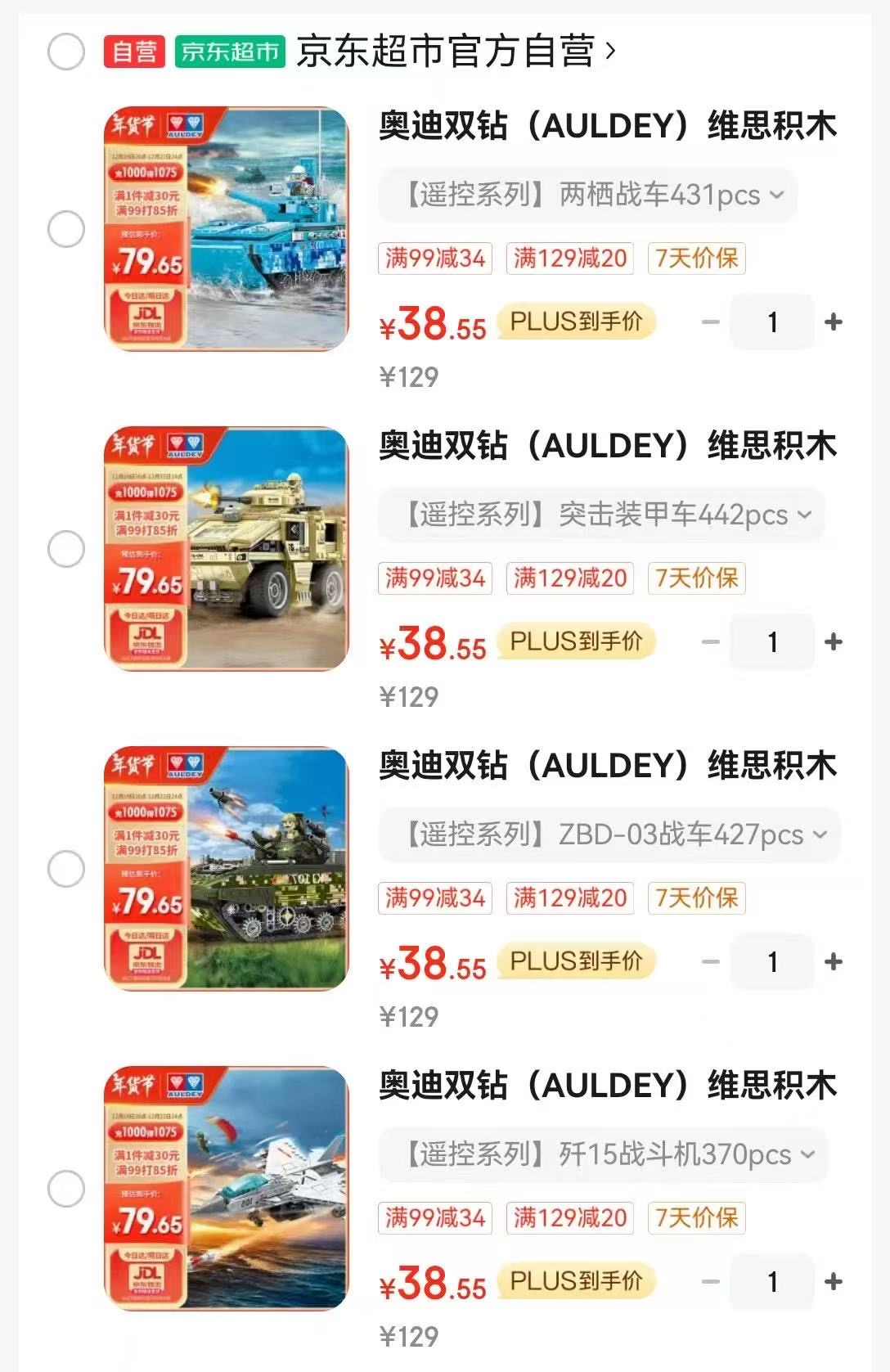Select all items from 京东超市官方自营

(66, 52)
